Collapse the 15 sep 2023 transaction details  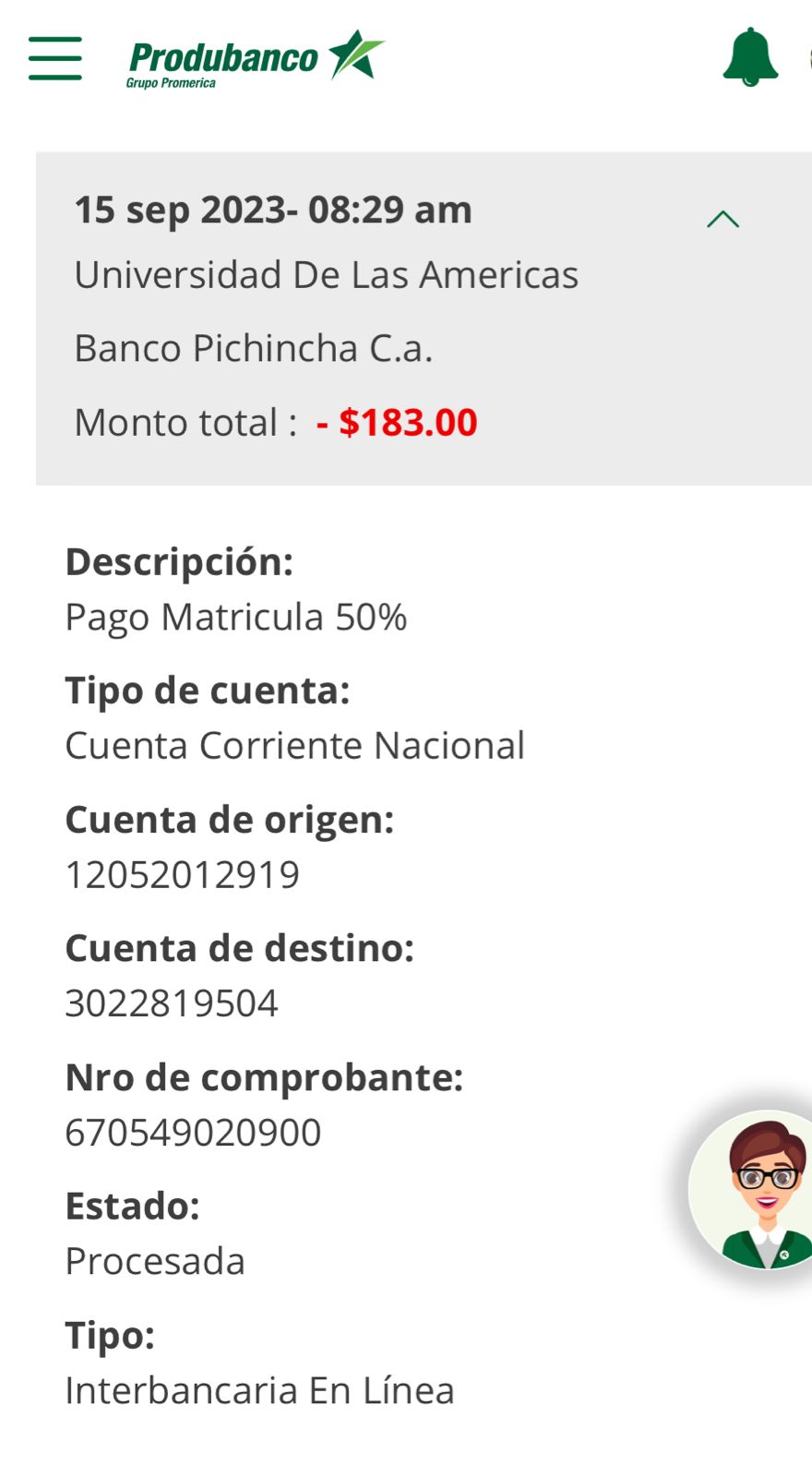722,220
